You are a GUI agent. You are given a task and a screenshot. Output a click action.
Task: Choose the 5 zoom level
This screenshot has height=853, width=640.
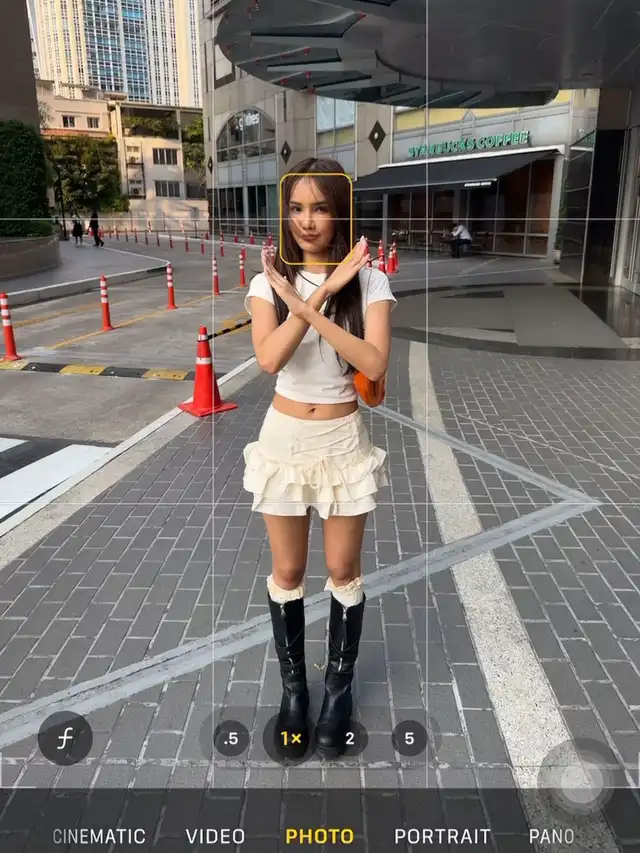click(409, 738)
